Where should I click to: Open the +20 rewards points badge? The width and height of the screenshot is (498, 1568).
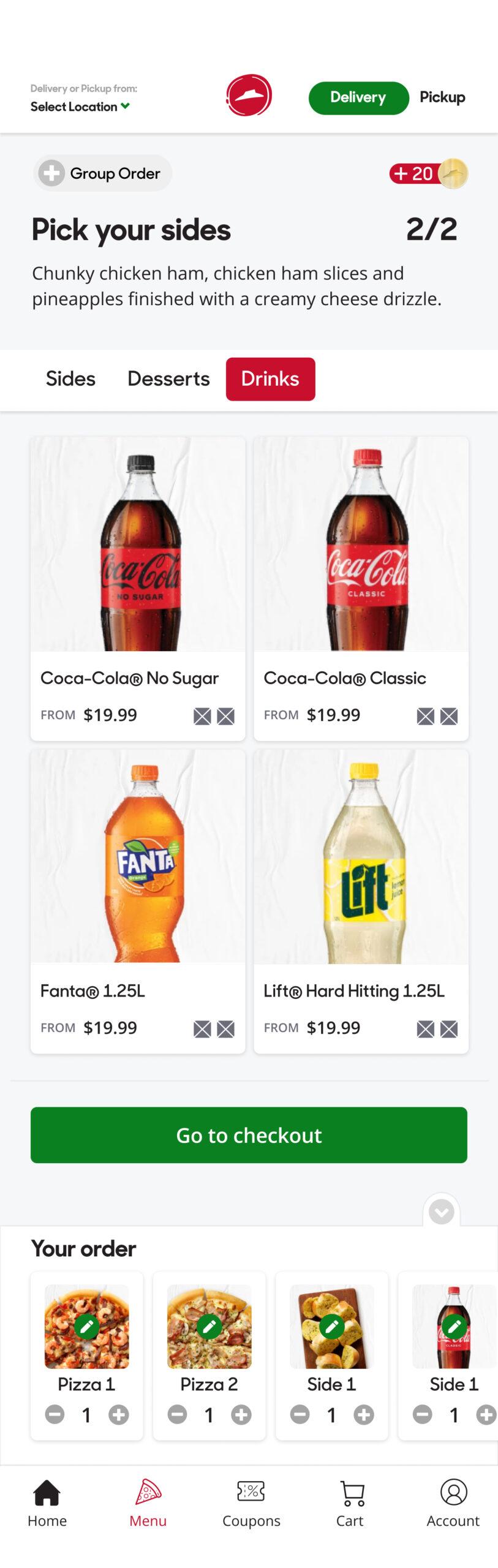[428, 173]
